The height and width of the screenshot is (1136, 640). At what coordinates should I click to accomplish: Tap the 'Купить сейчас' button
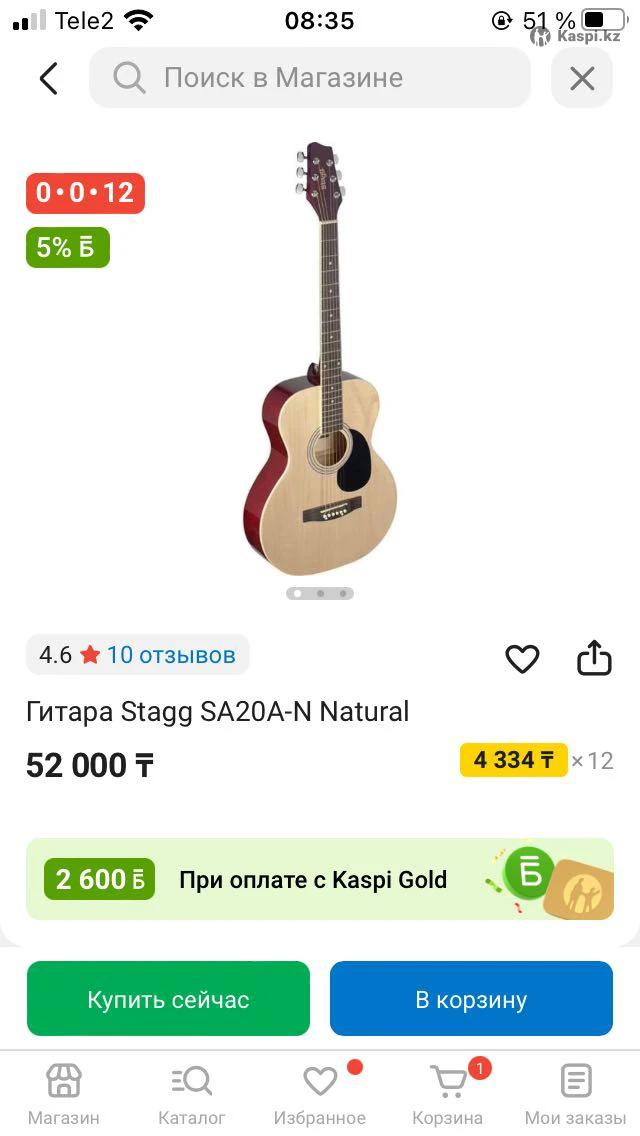pyautogui.click(x=168, y=999)
